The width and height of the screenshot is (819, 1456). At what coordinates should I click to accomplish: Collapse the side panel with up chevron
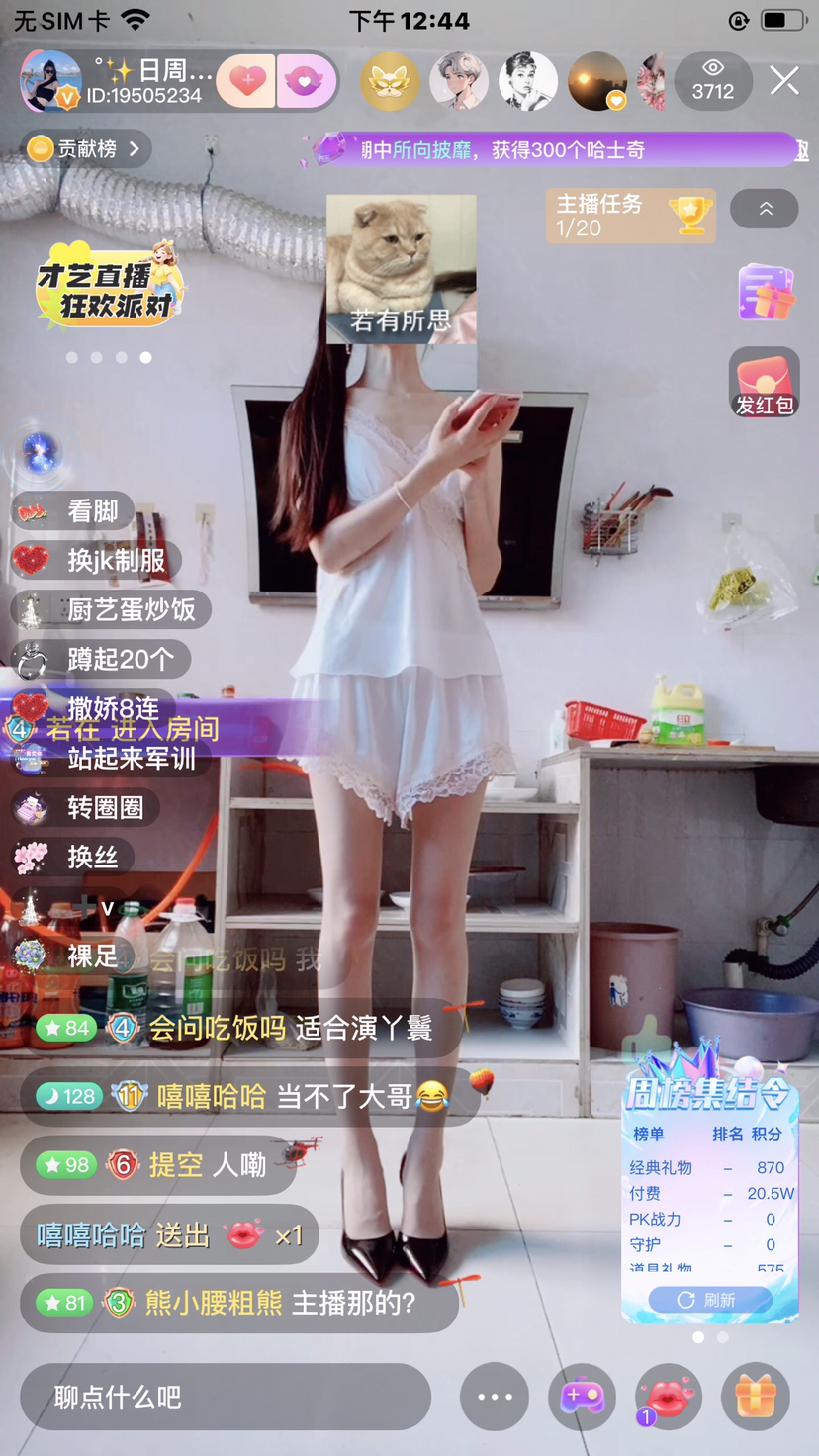click(x=765, y=209)
